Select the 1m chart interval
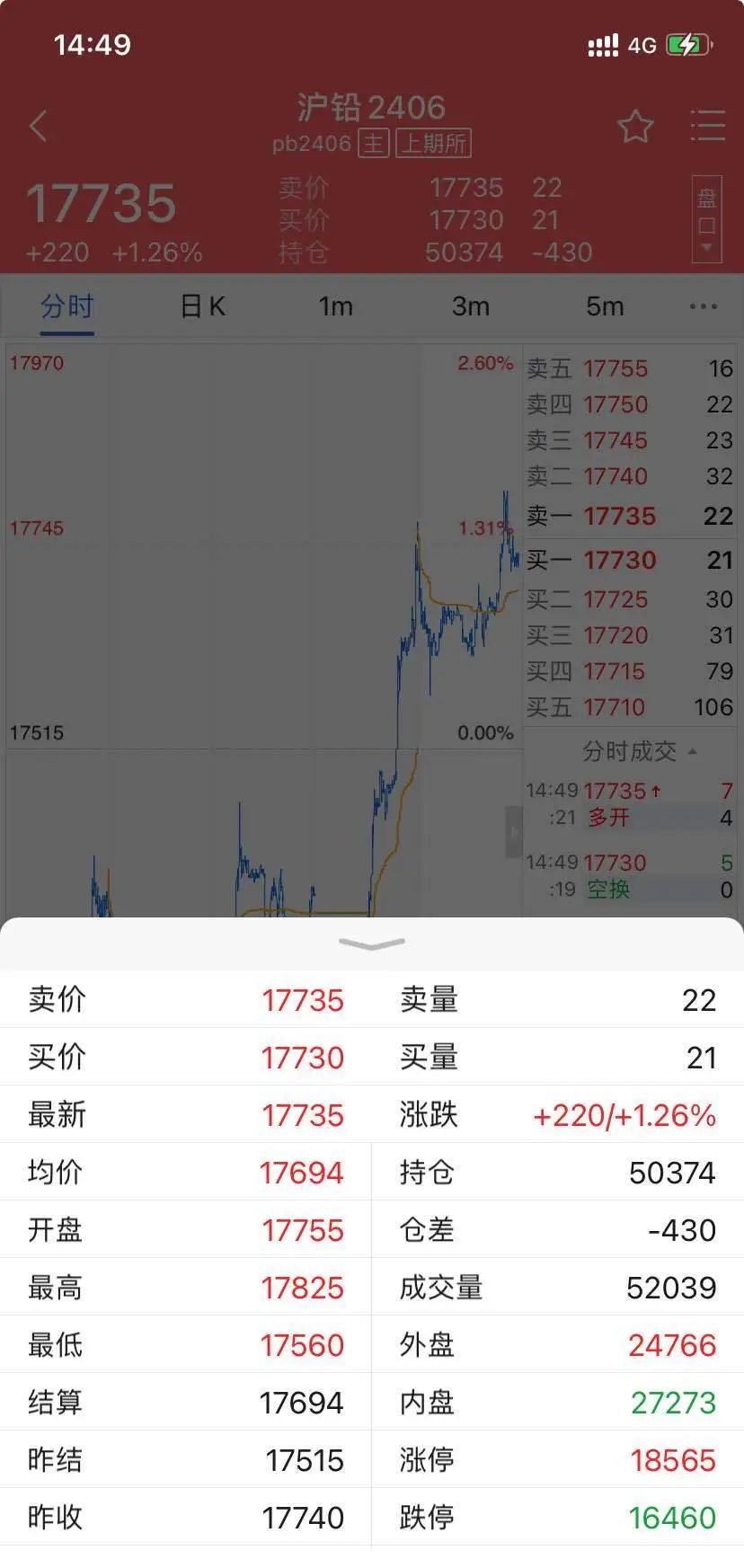The width and height of the screenshot is (744, 1568). tap(335, 307)
